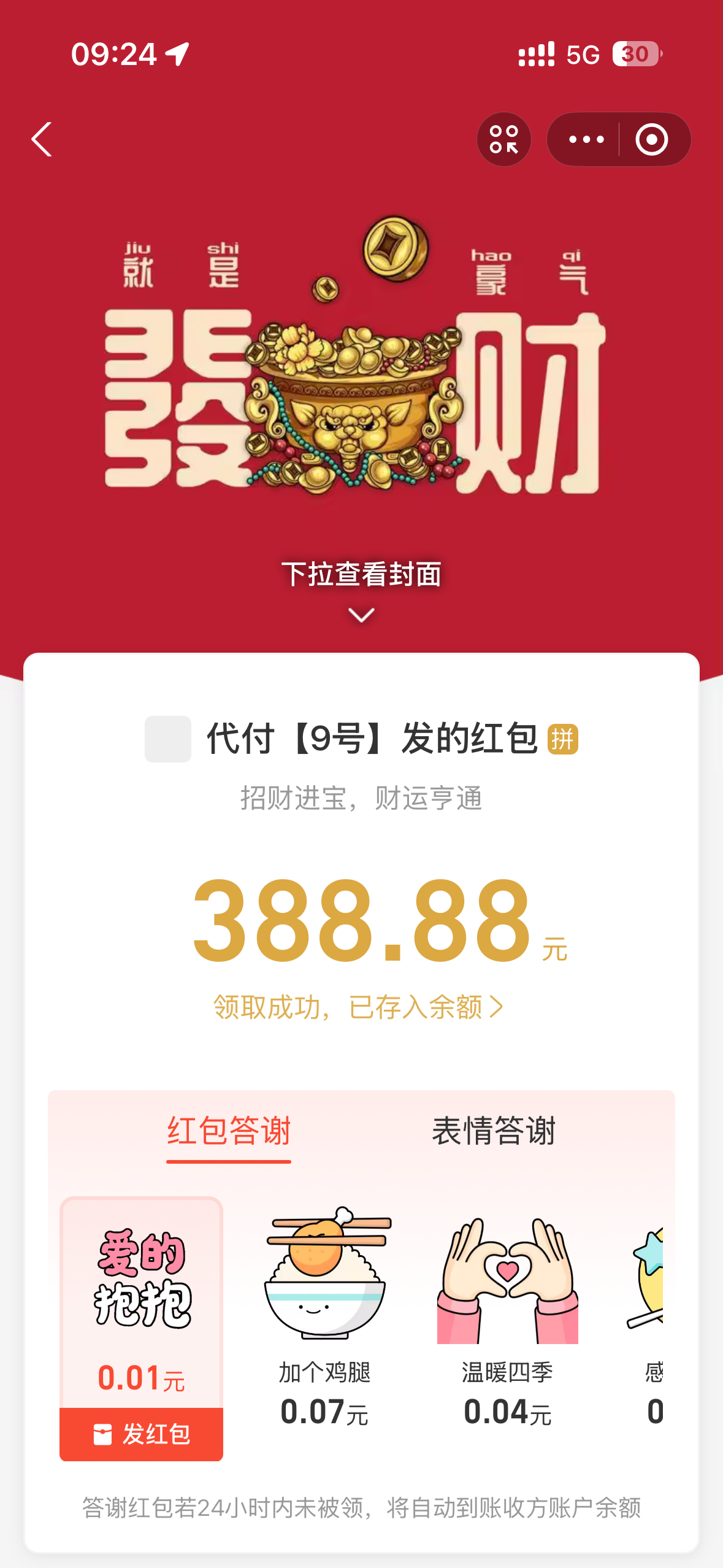Switch to the 红包答谢 tab

click(x=229, y=1131)
